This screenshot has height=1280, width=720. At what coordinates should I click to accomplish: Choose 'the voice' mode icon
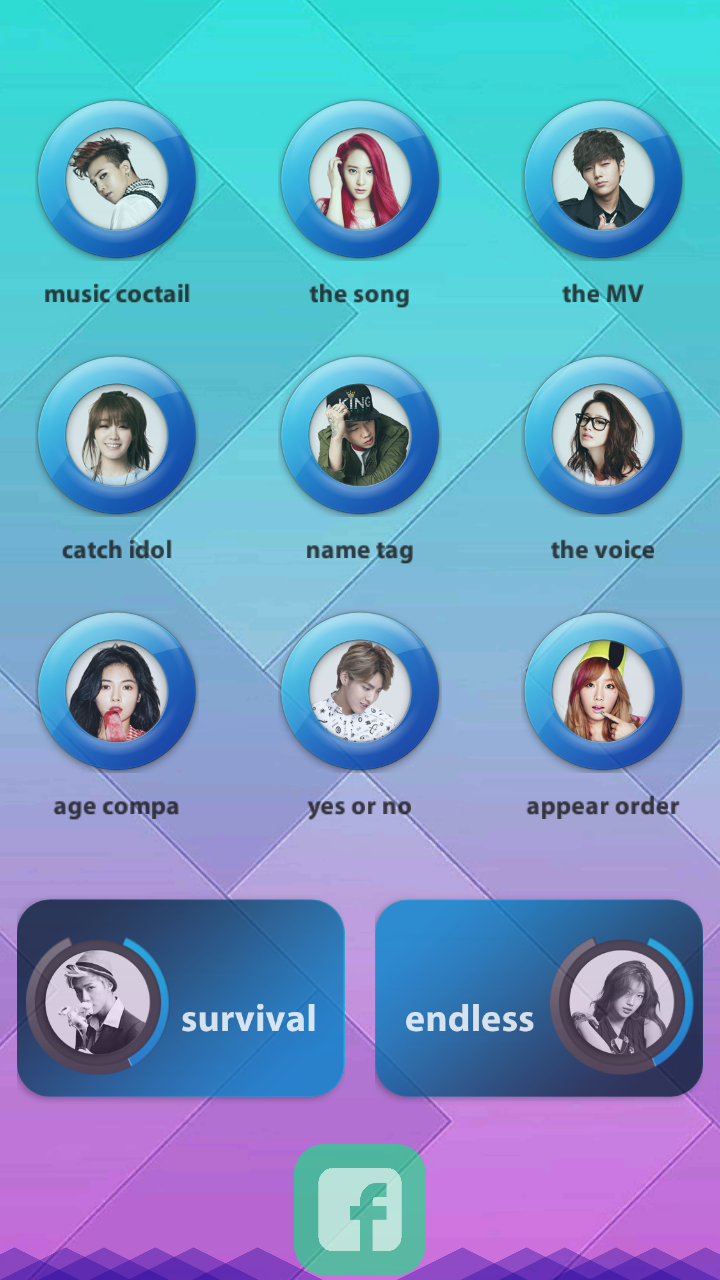point(603,435)
